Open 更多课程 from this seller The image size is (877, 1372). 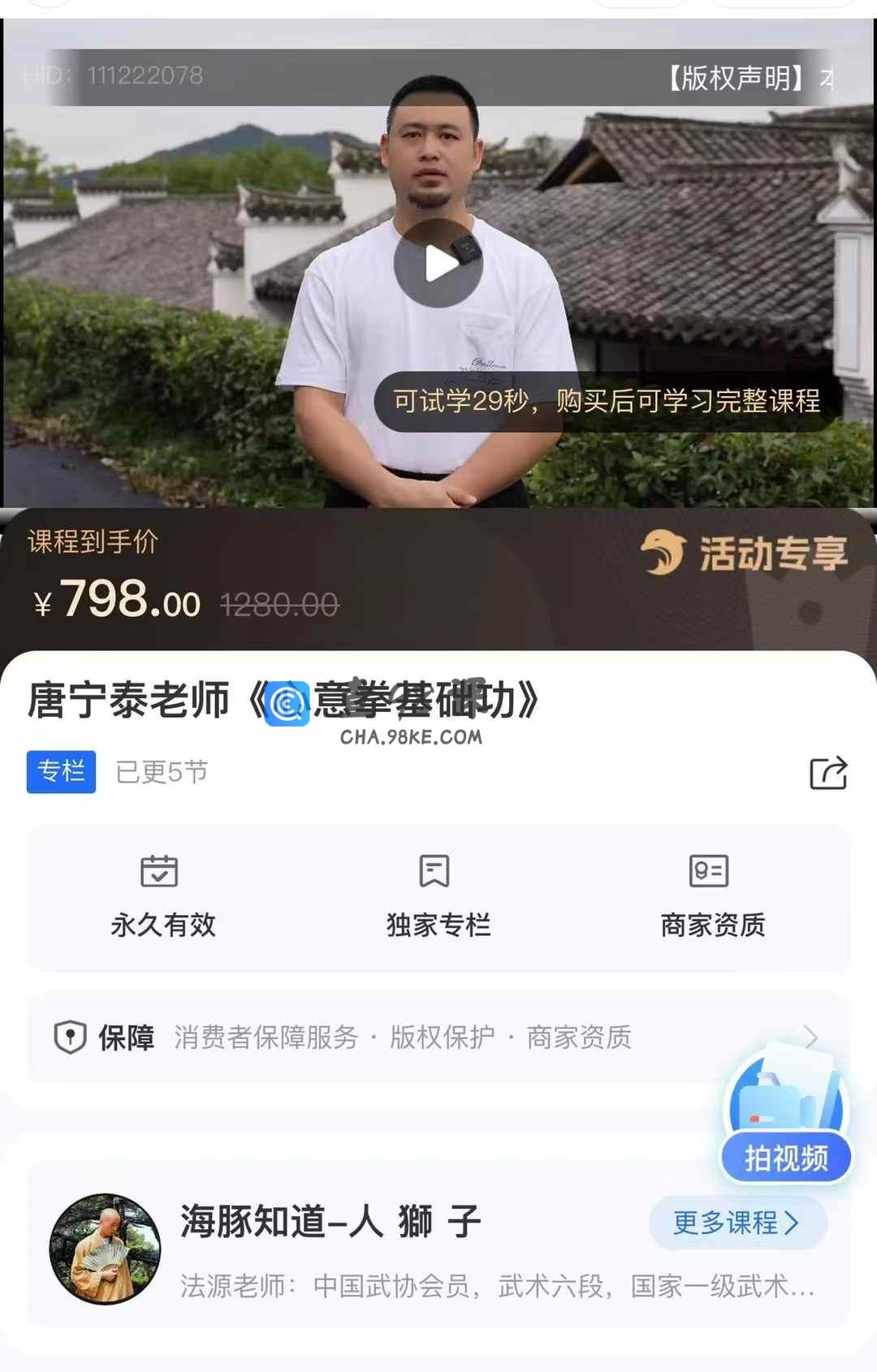pyautogui.click(x=737, y=1222)
